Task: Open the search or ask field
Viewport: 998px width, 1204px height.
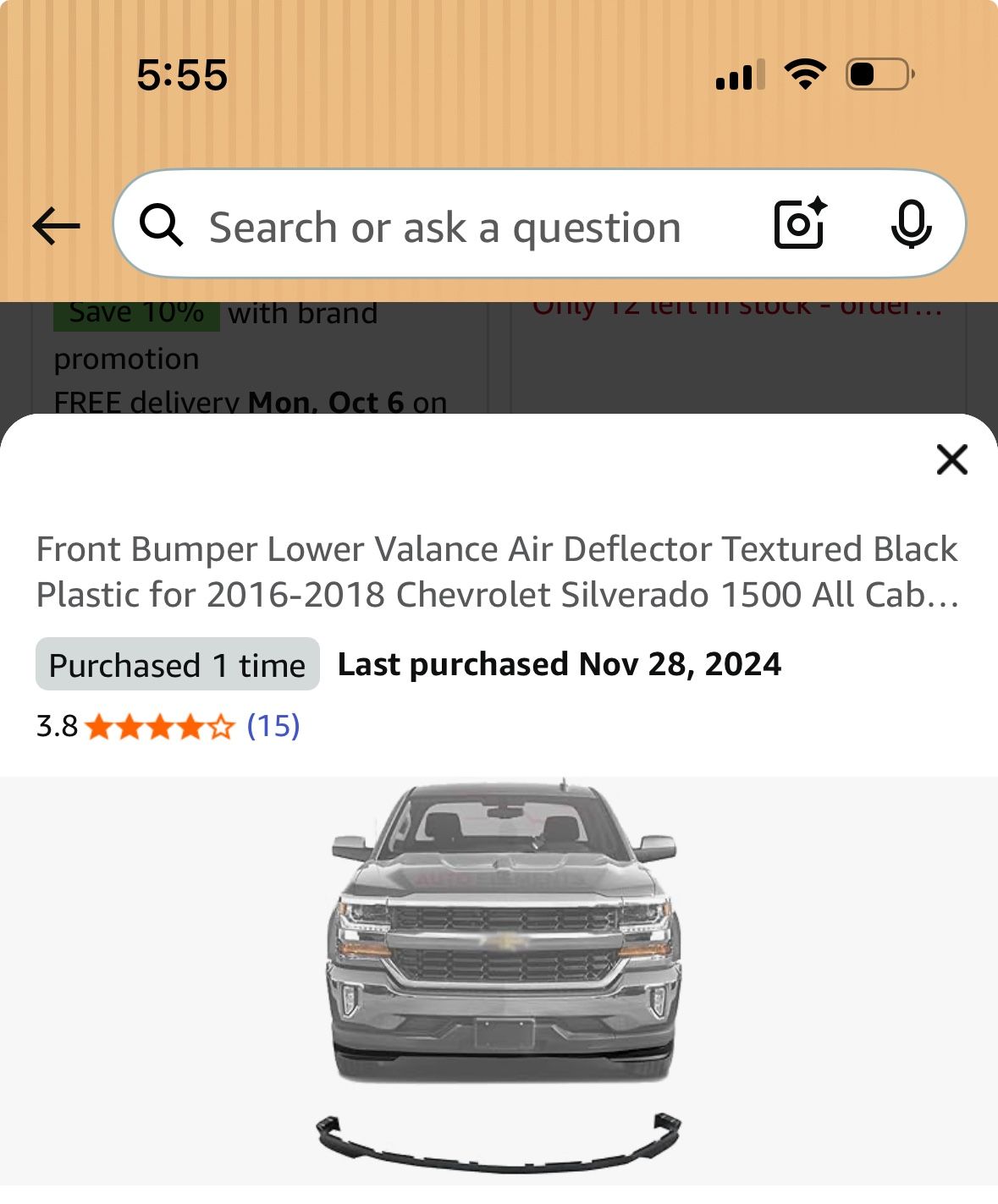Action: [x=444, y=228]
